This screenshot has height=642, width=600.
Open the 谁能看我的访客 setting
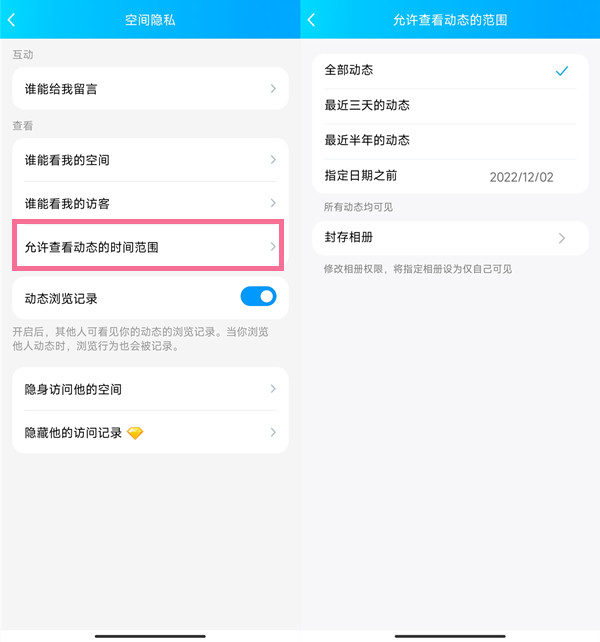point(150,203)
